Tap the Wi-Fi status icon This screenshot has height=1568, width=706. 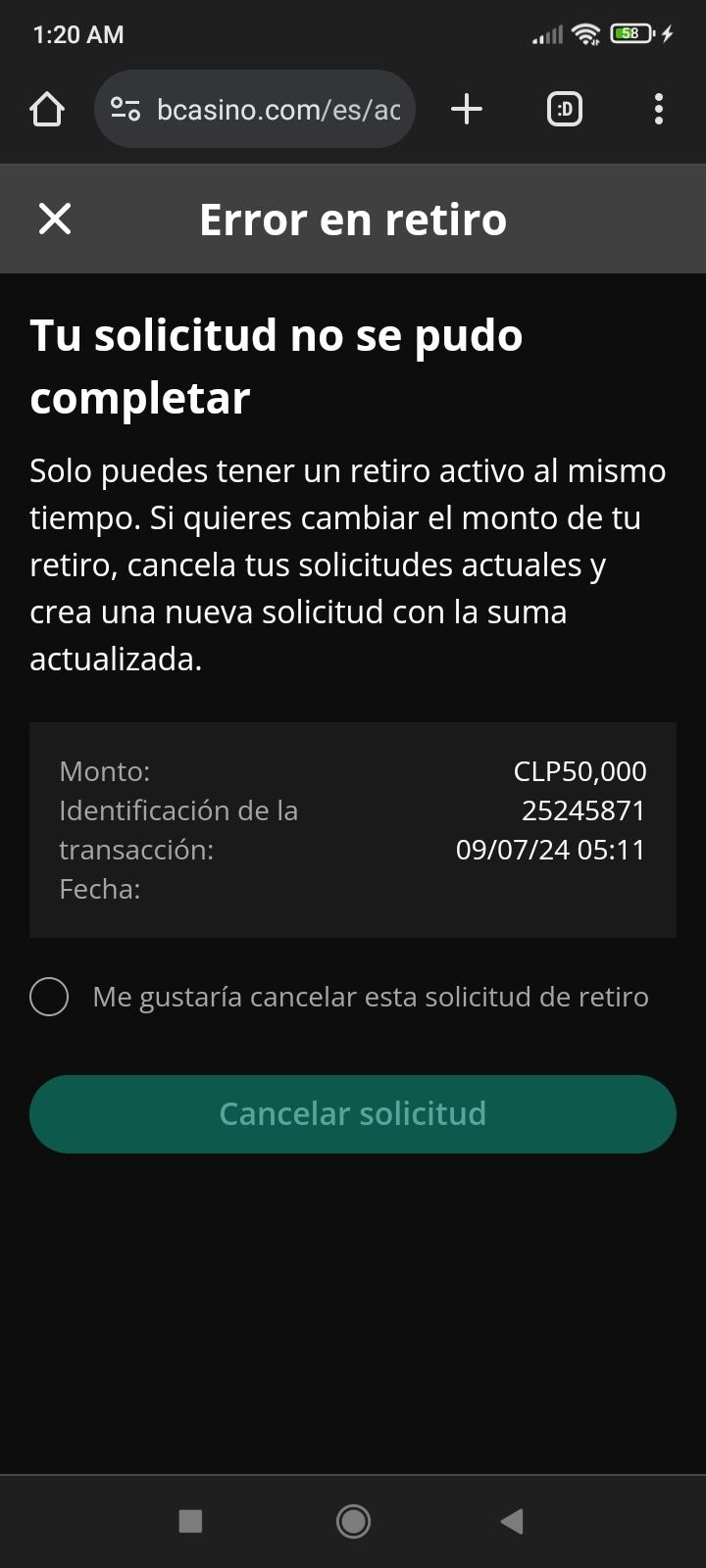585,33
